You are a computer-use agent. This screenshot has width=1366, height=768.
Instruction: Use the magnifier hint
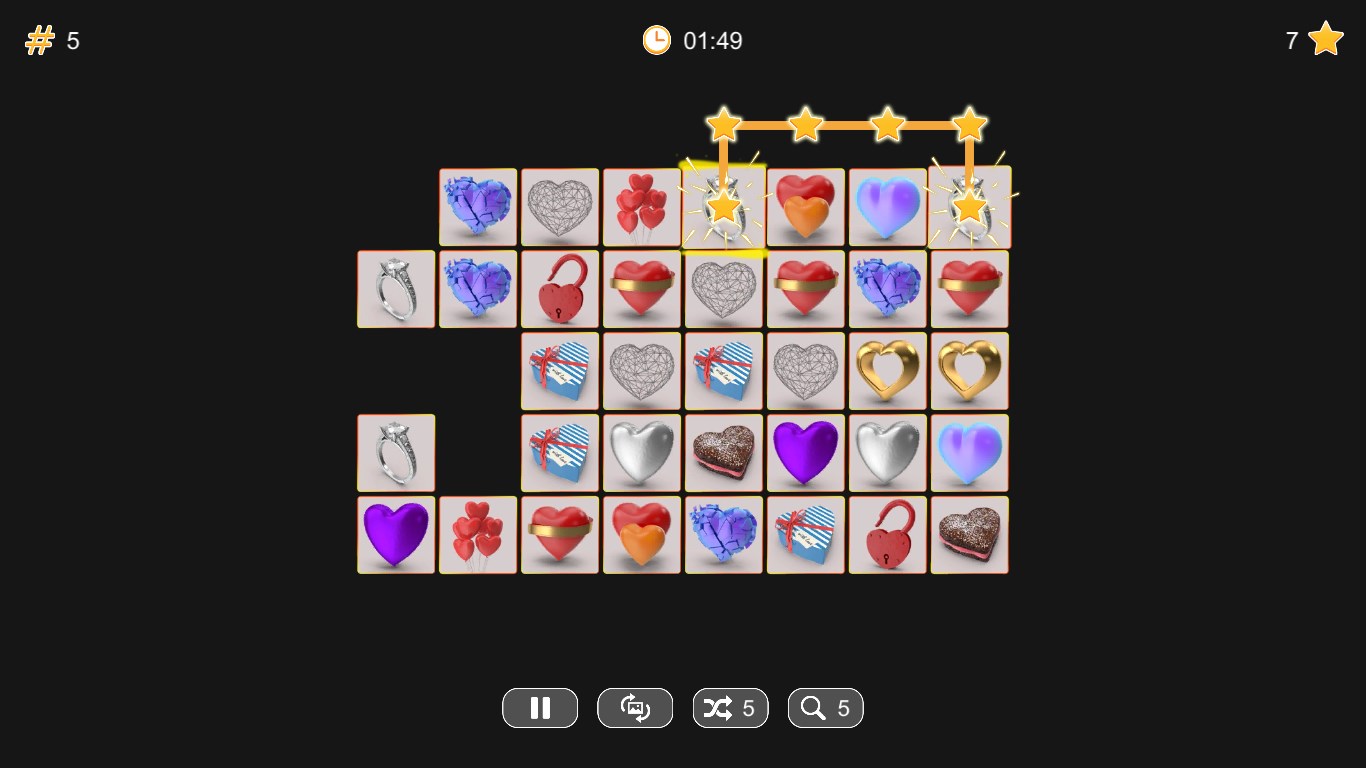825,708
